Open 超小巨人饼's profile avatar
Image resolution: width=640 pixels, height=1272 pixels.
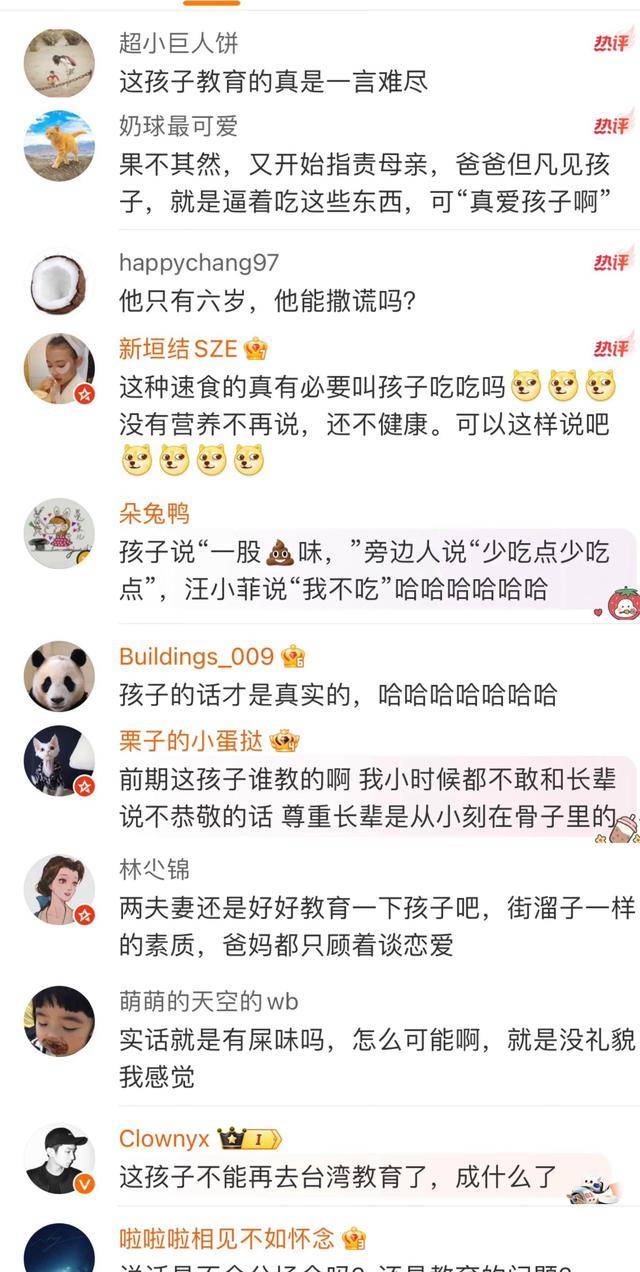pos(59,63)
